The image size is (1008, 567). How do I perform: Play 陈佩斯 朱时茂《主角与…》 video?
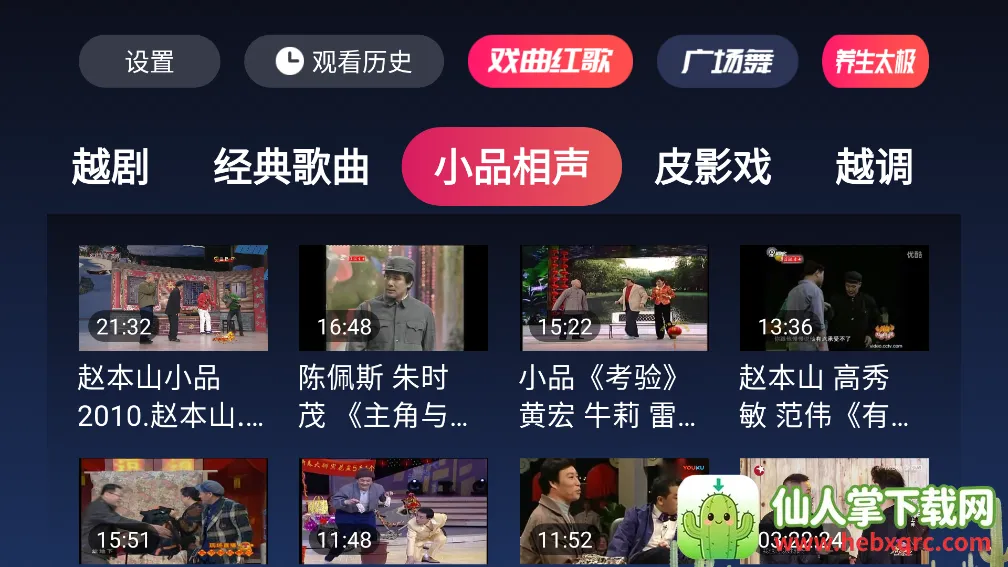click(x=393, y=298)
